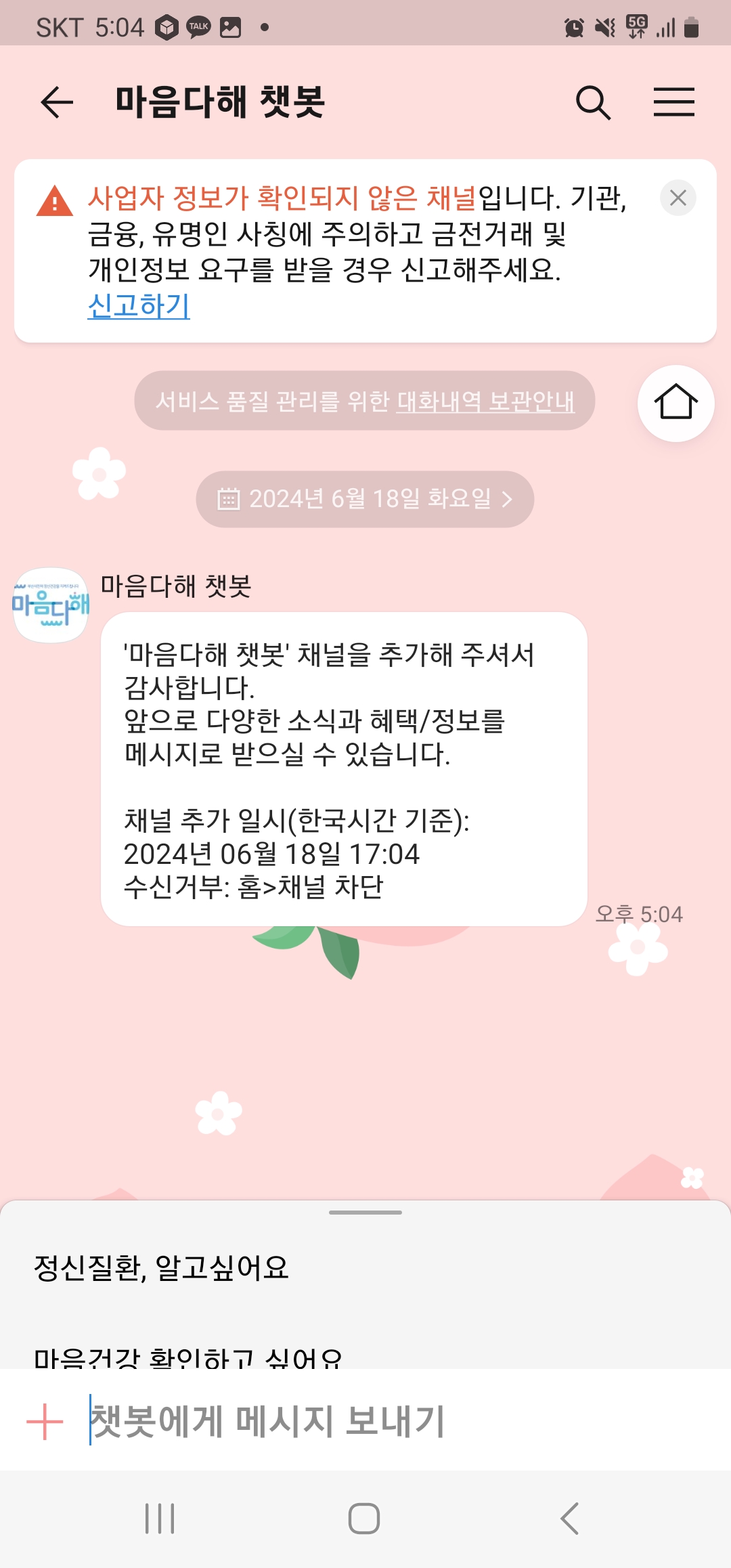Tap the channel home button

[x=675, y=403]
